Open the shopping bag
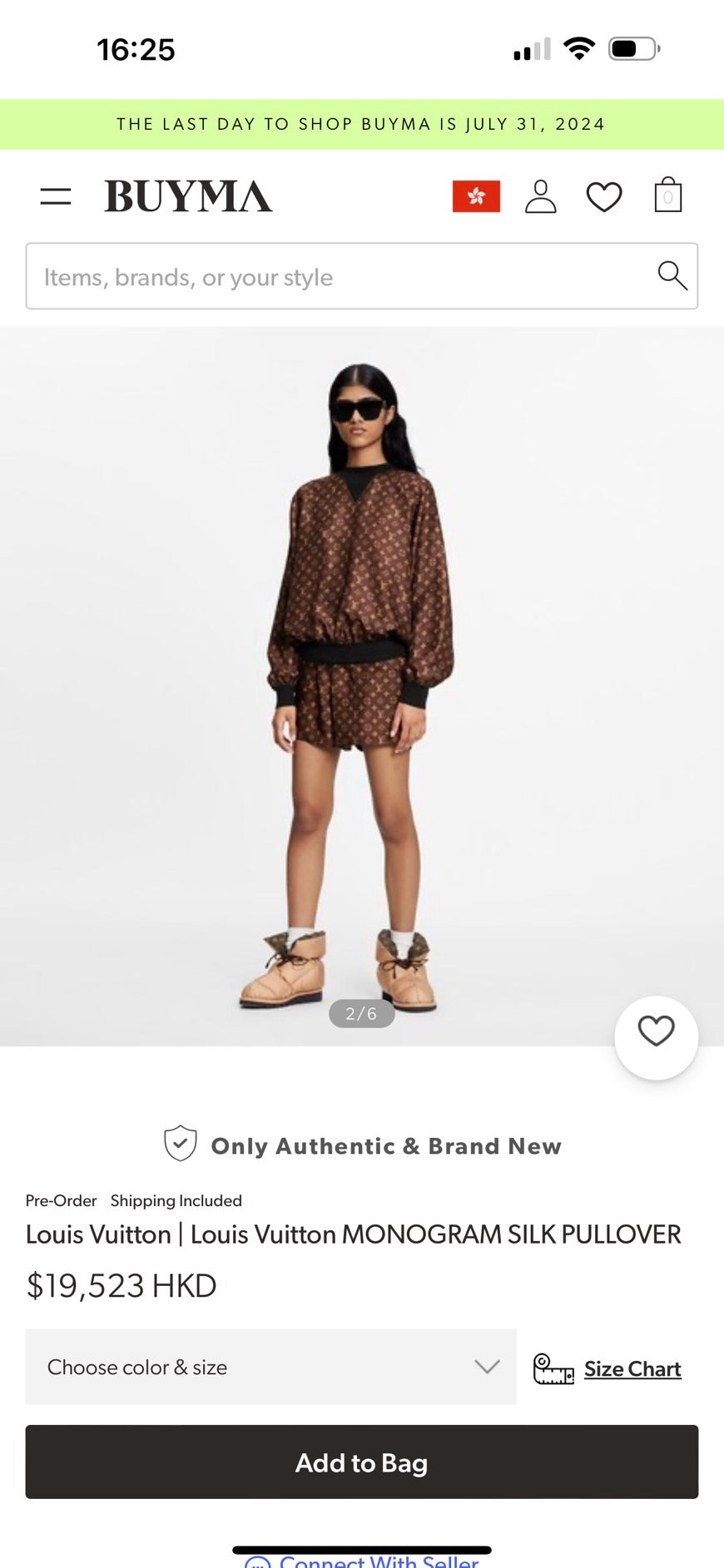Image resolution: width=724 pixels, height=1568 pixels. [x=667, y=196]
